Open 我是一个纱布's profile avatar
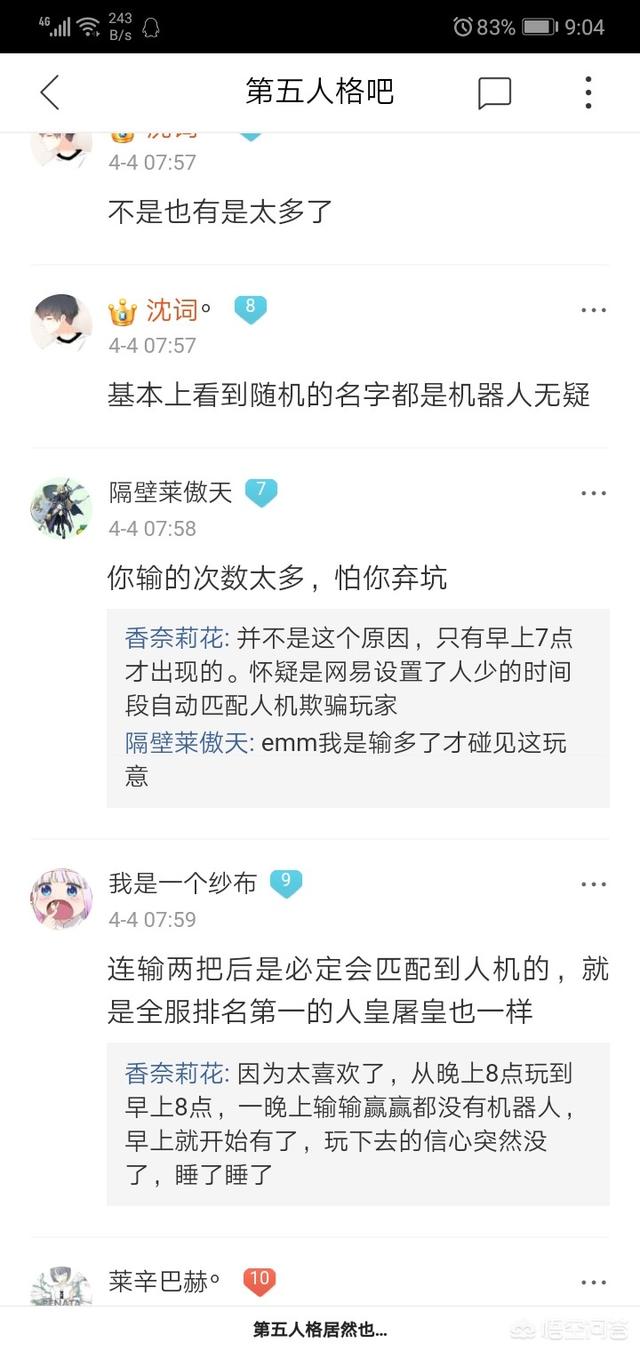This screenshot has width=640, height=1351. click(61, 899)
